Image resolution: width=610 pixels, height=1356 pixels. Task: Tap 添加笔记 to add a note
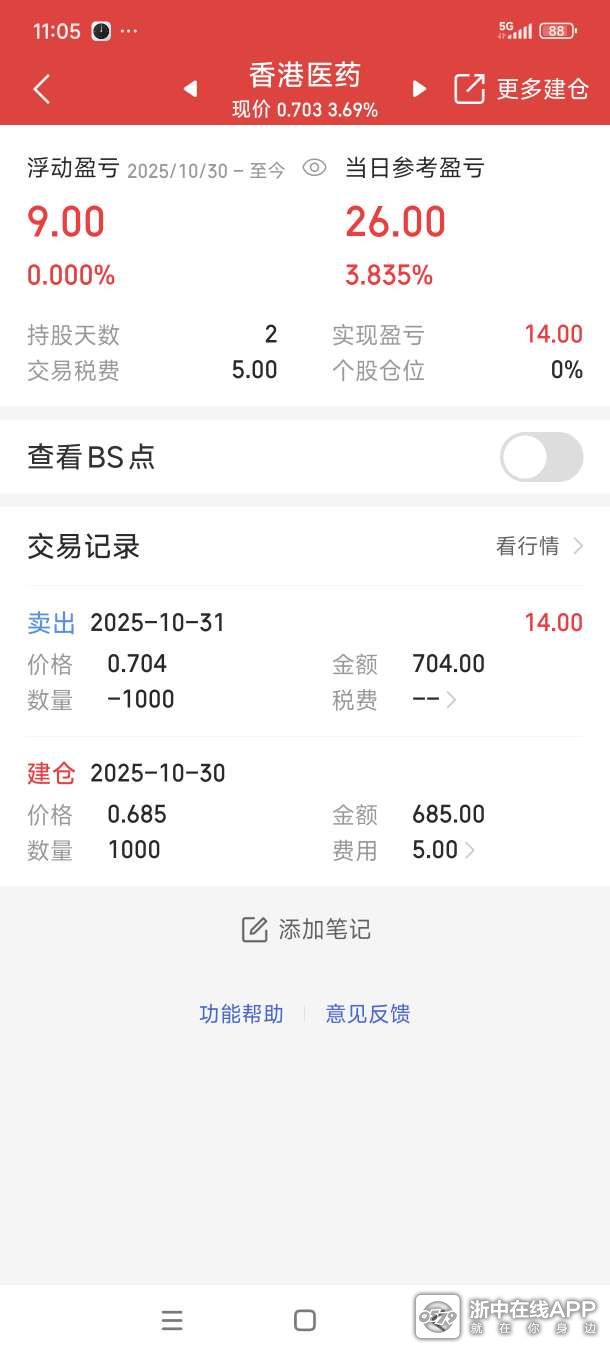306,930
